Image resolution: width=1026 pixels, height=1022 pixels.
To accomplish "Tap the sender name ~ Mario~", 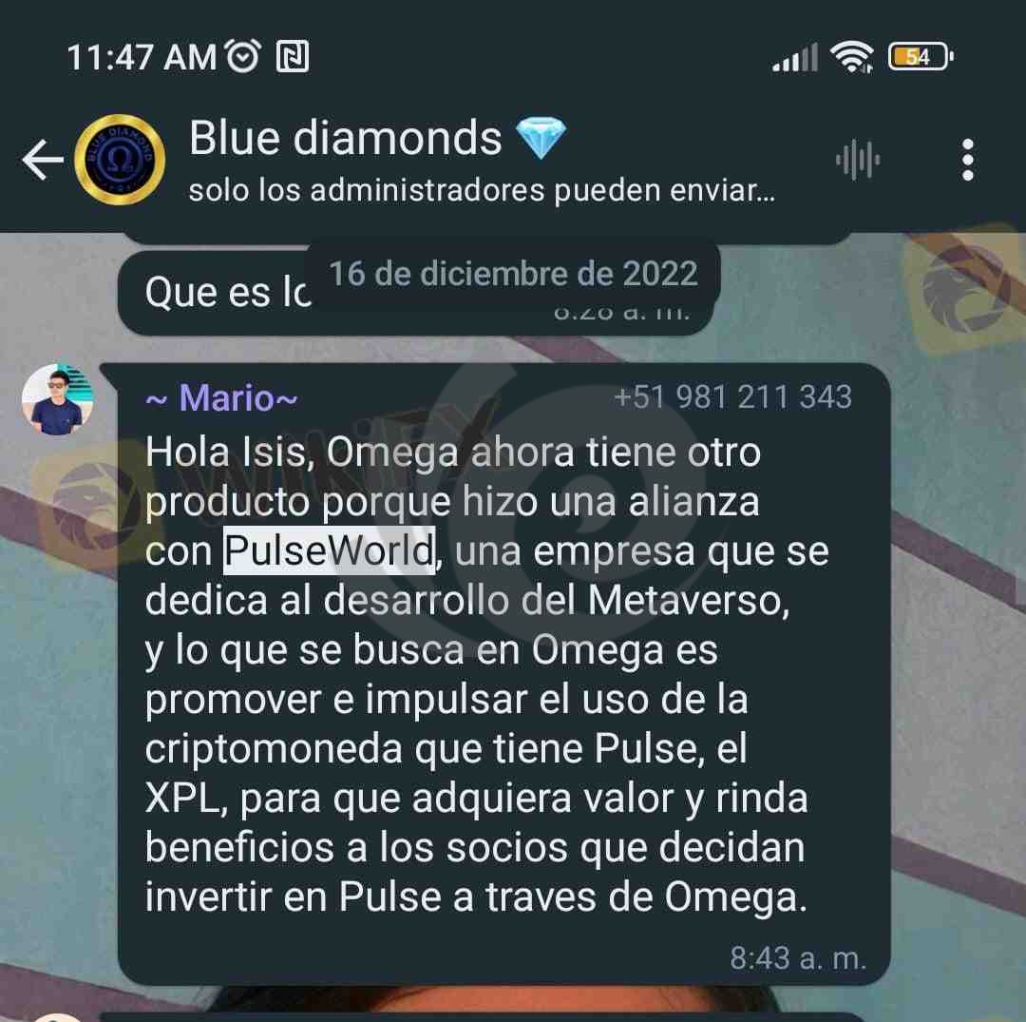I will [221, 398].
